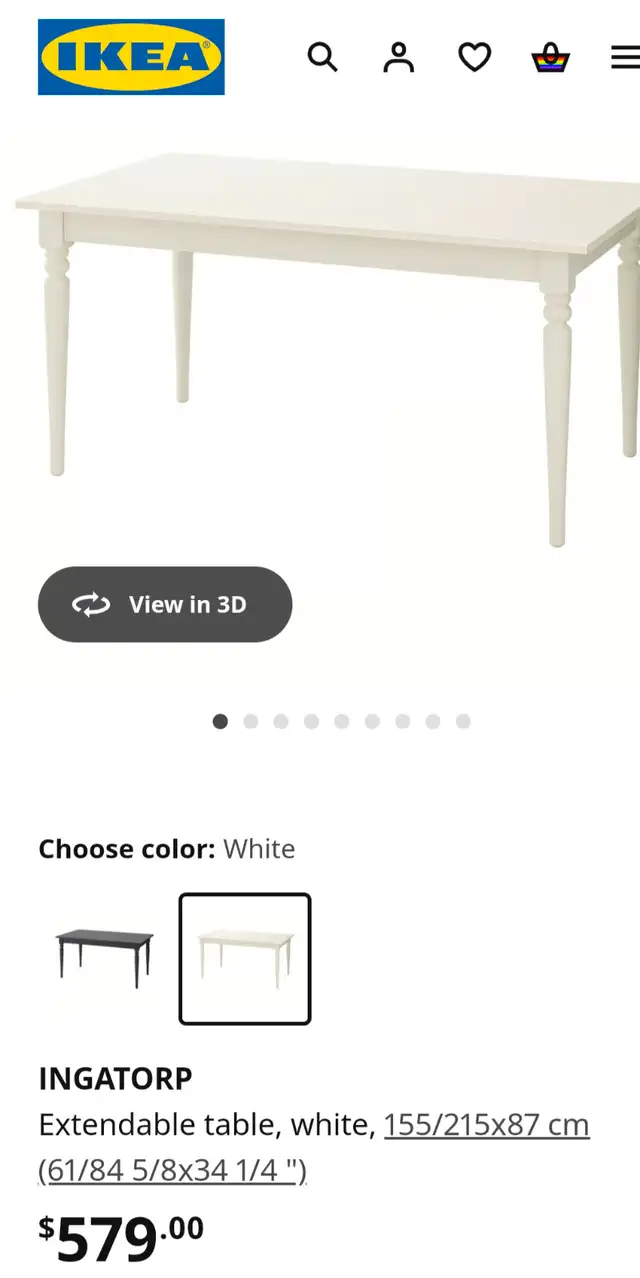Open the search magnifier icon
This screenshot has height=1278, width=640.
click(x=322, y=57)
